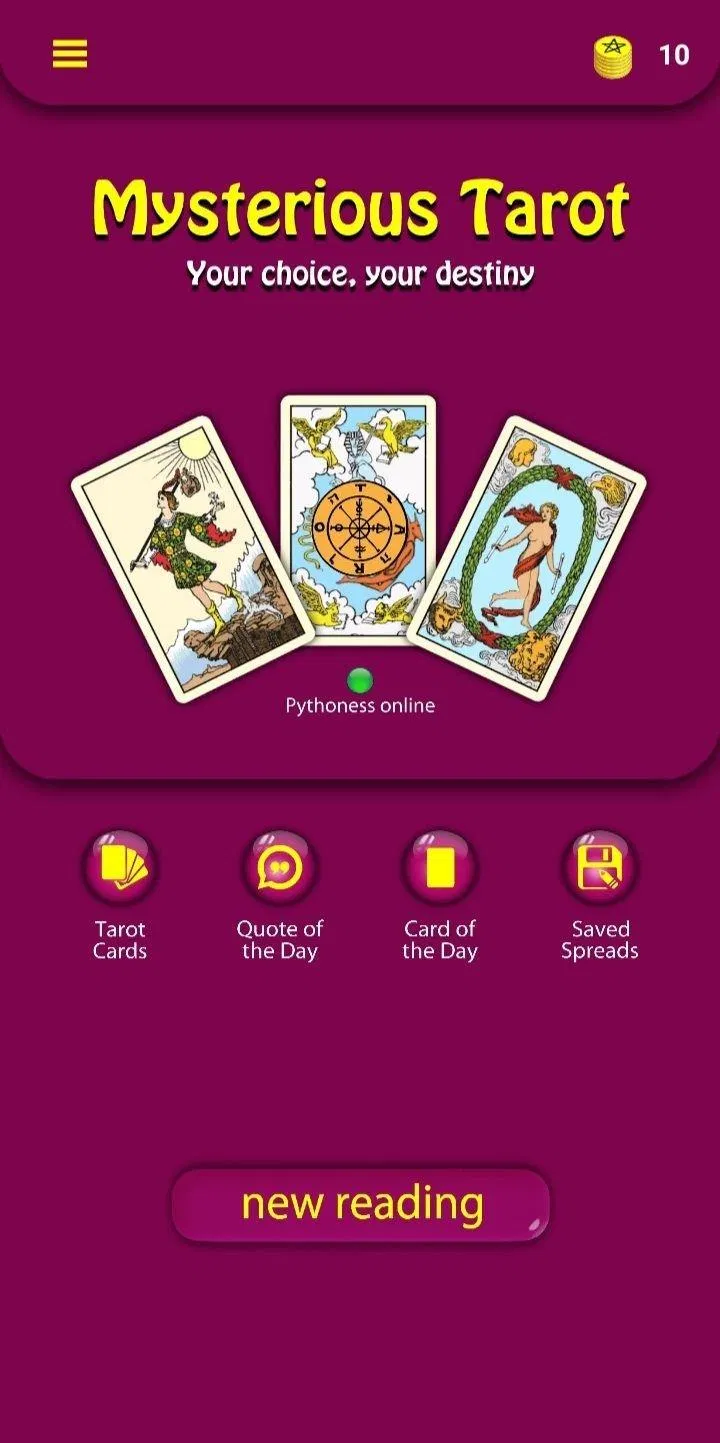Check the coin balance showing 10
This screenshot has width=720, height=1443.
pos(673,54)
